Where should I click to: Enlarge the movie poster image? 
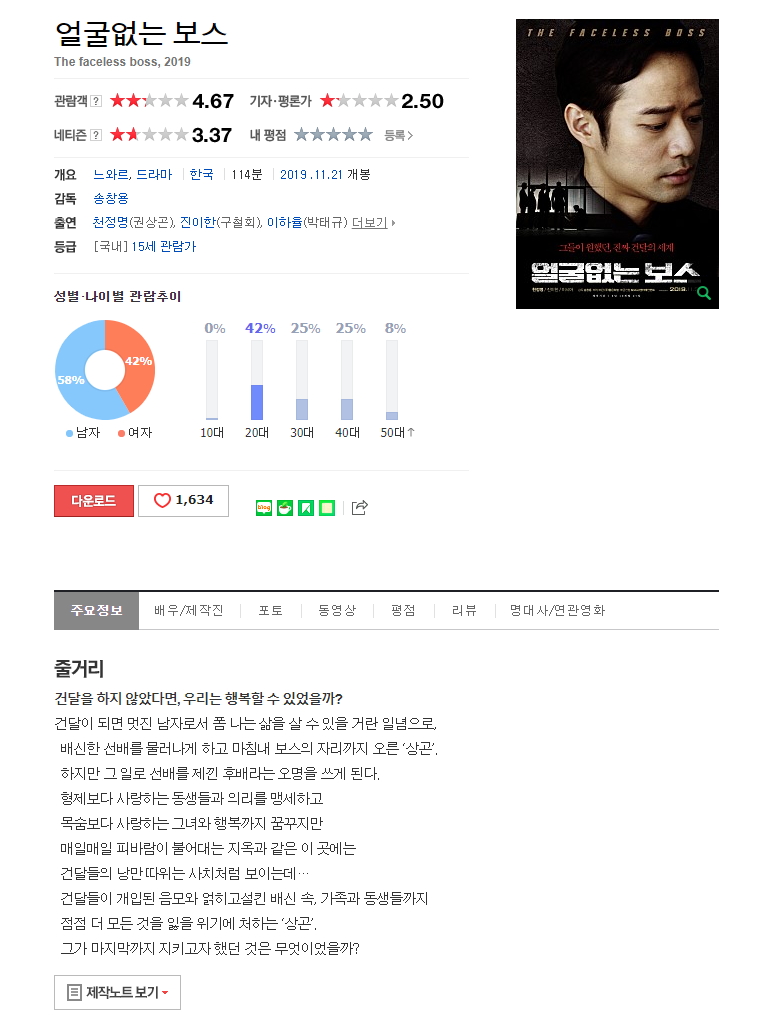(617, 164)
